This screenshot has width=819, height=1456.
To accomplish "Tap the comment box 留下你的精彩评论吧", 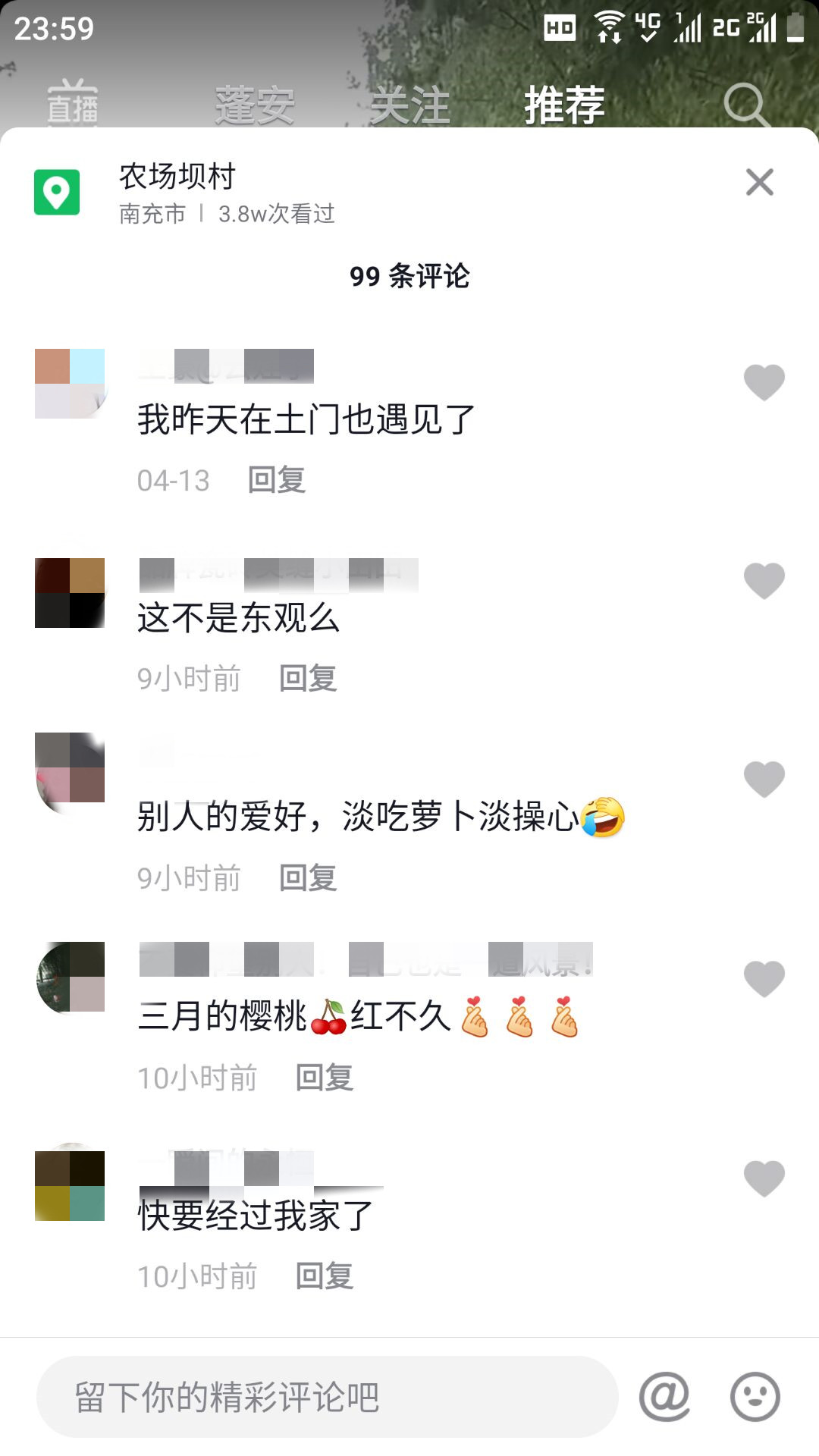I will coord(326,1397).
